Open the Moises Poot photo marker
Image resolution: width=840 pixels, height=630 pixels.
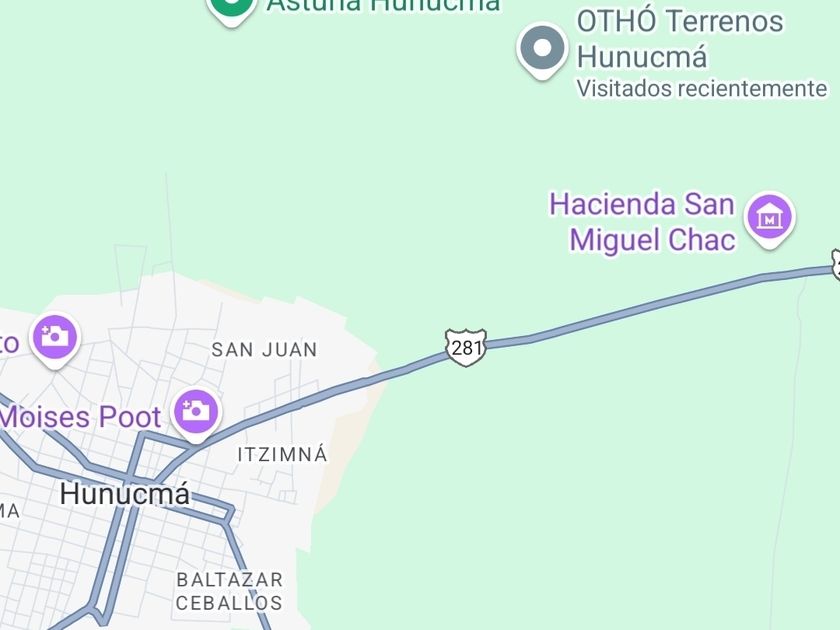(195, 411)
